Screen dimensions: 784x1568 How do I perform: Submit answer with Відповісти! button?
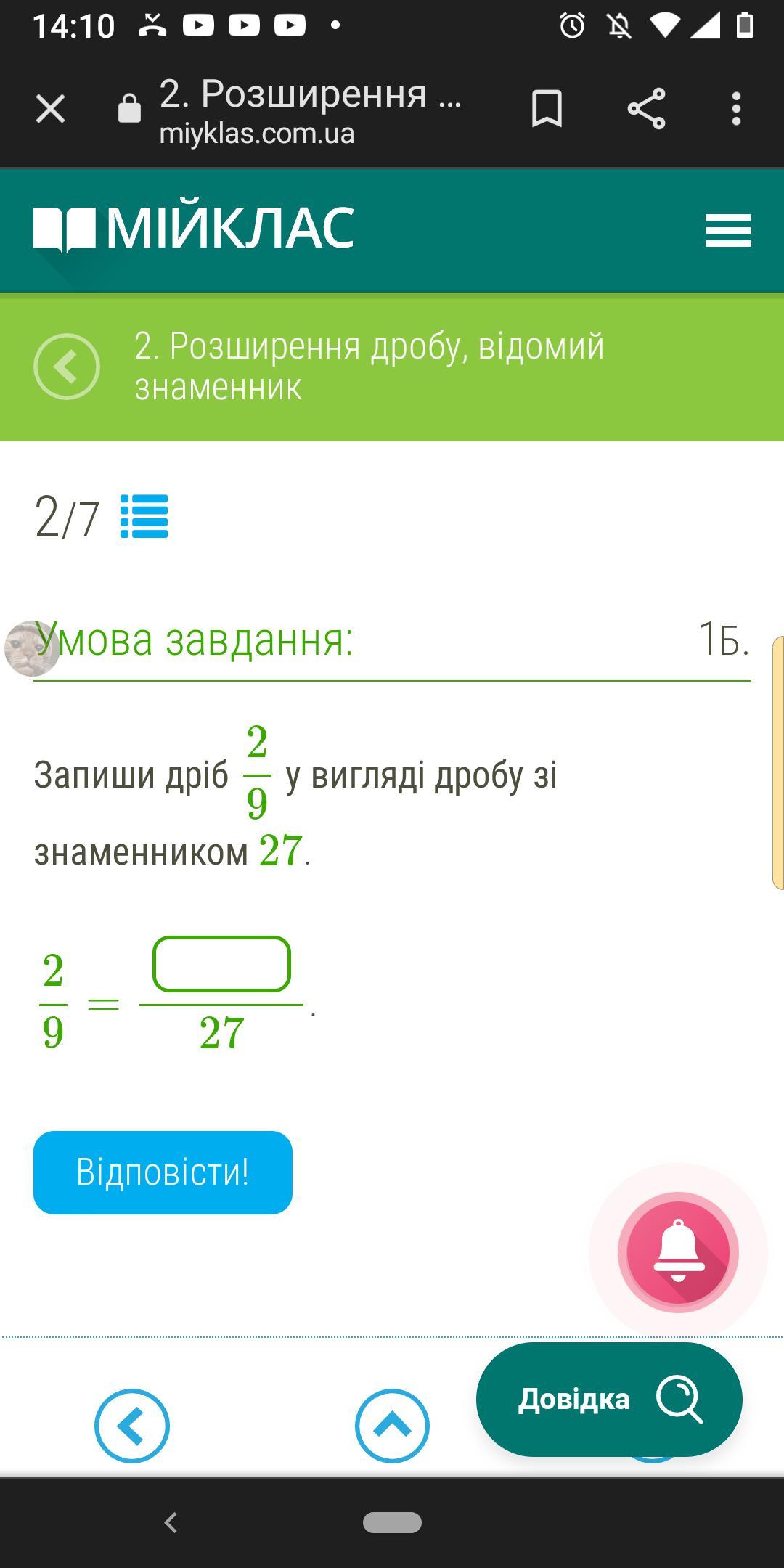[x=163, y=1172]
